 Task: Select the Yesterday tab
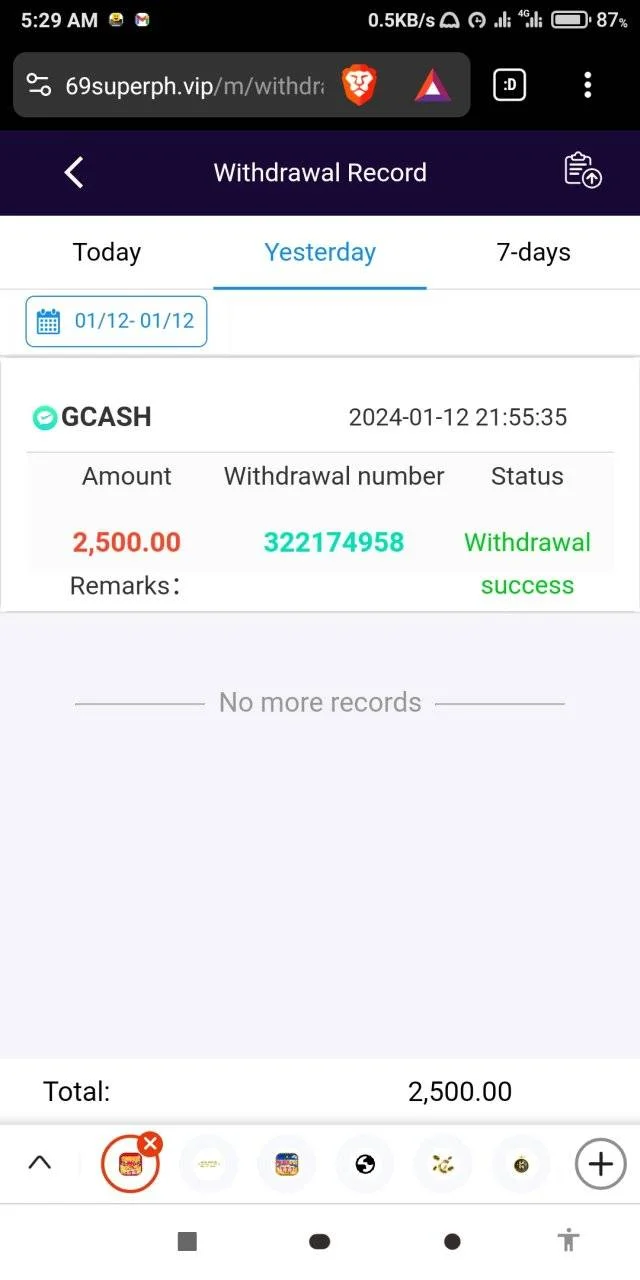(320, 252)
